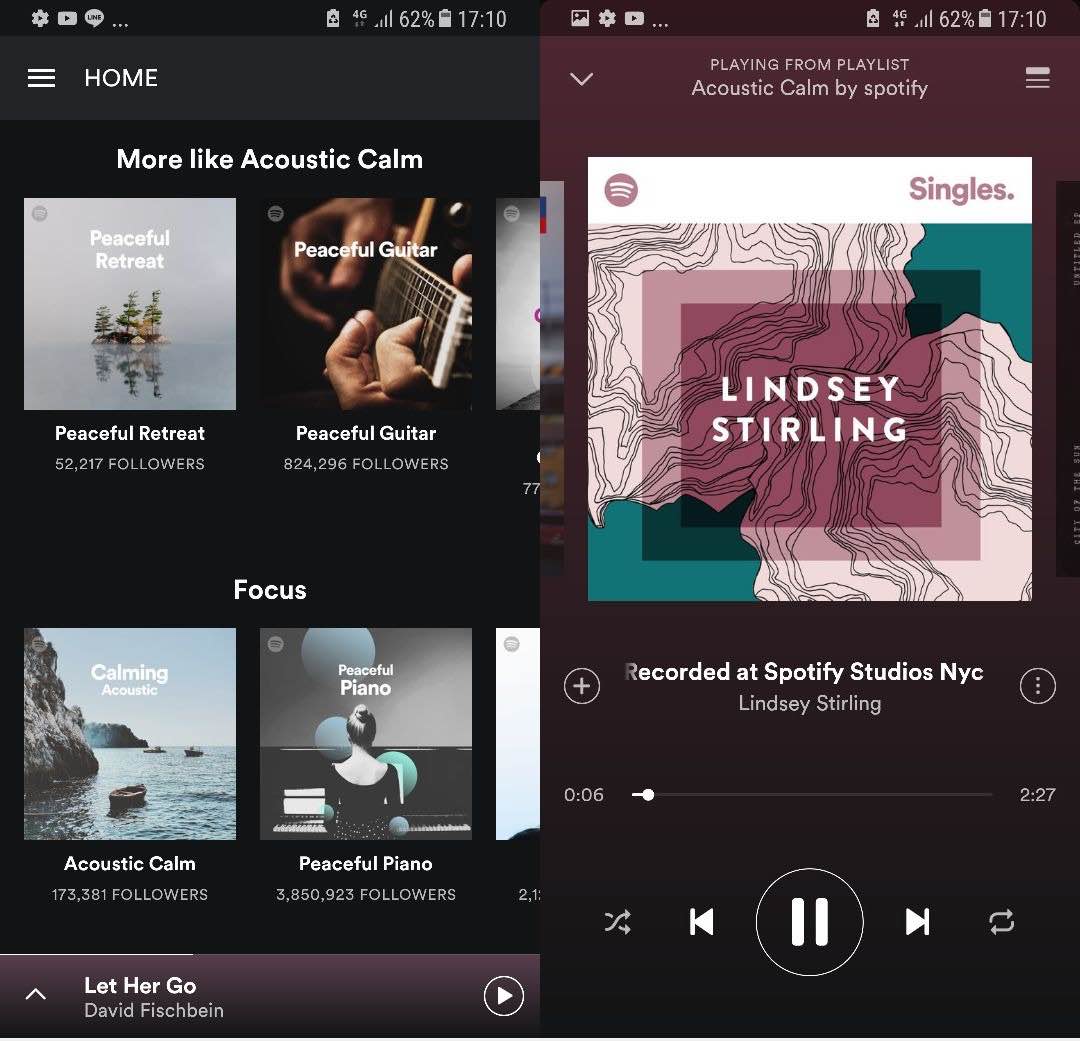The image size is (1080, 1041).
Task: Add this song to your library
Action: coord(582,686)
